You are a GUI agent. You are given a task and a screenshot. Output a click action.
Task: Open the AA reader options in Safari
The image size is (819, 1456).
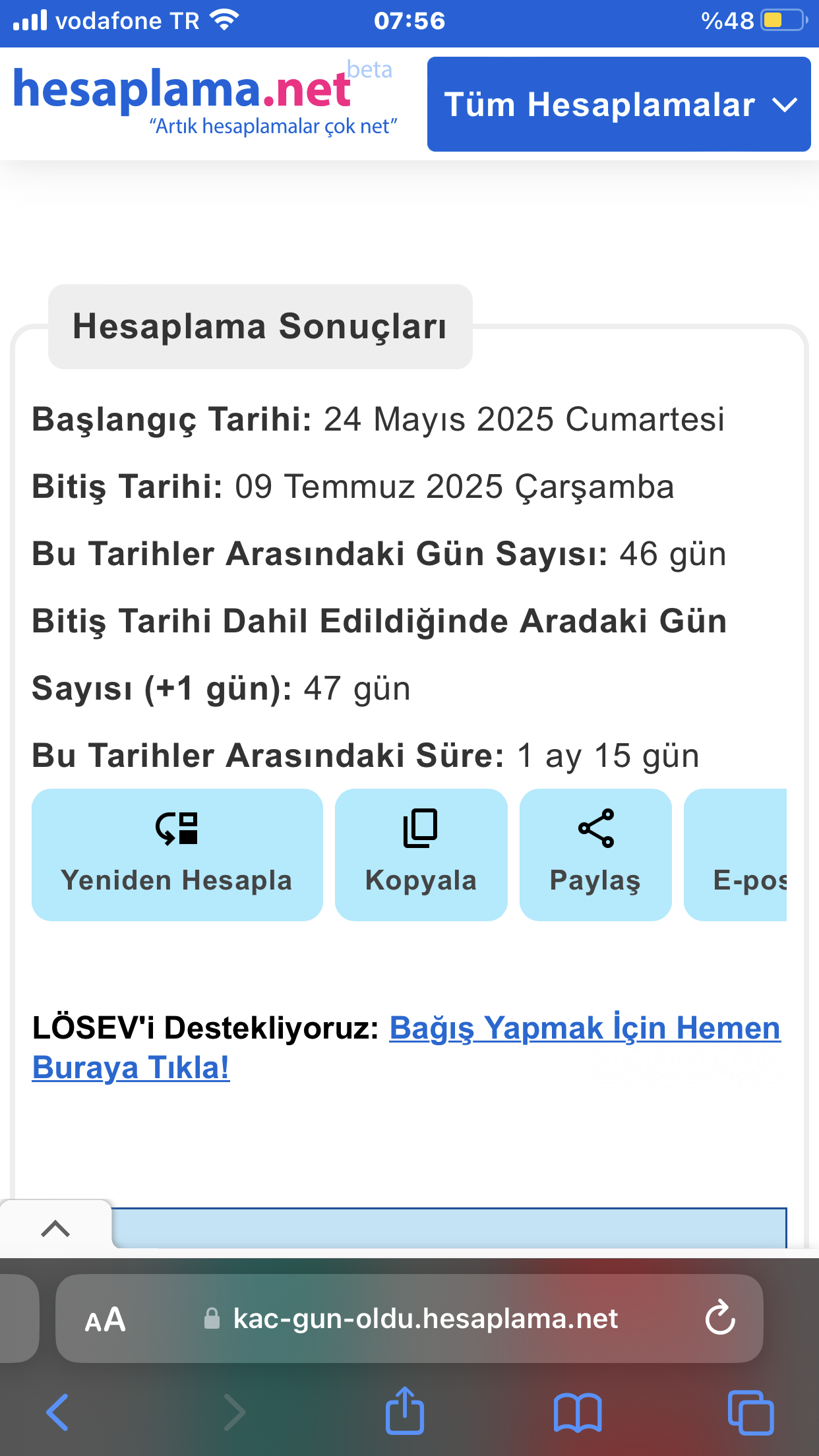tap(106, 1319)
